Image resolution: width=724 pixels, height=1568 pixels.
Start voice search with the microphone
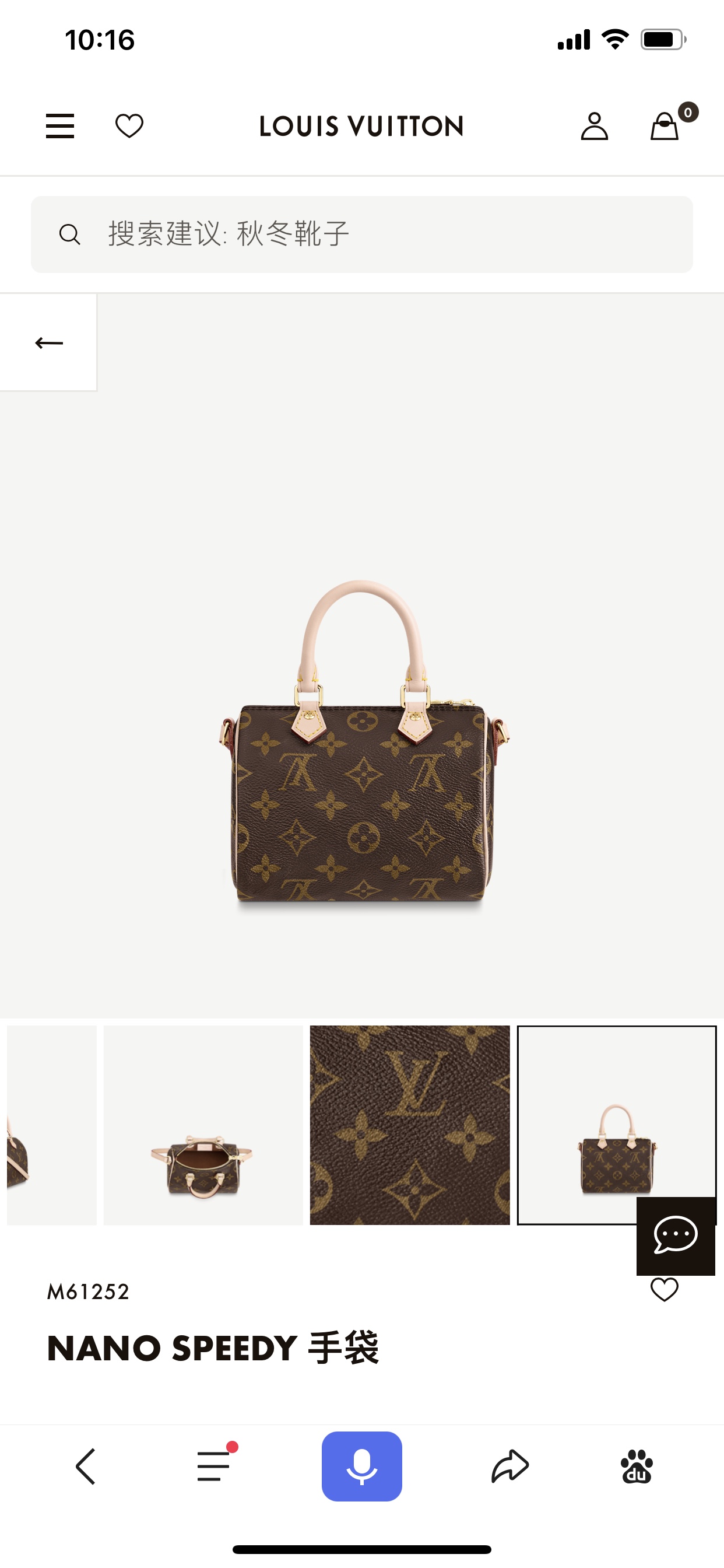coord(361,1466)
